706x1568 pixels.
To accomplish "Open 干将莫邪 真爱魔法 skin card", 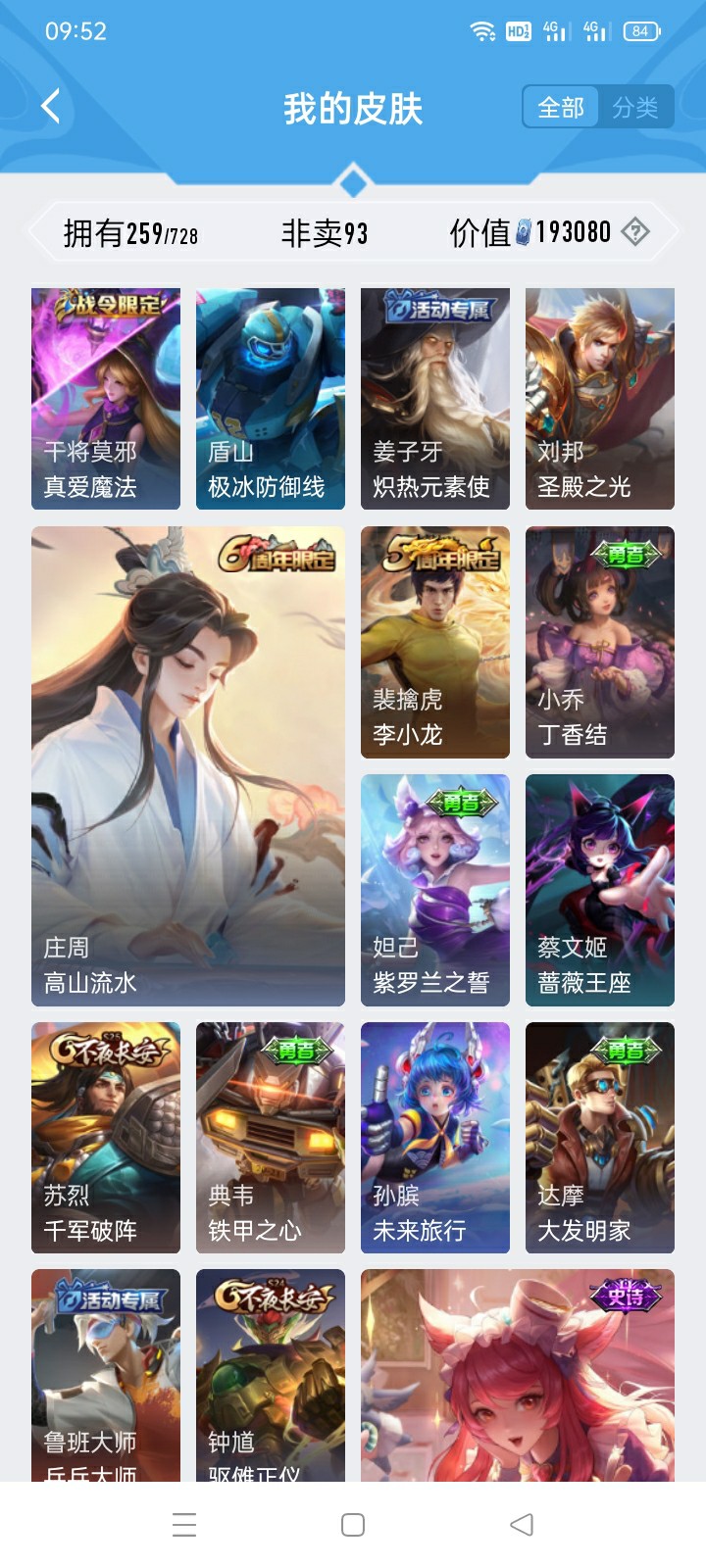I will click(x=106, y=399).
